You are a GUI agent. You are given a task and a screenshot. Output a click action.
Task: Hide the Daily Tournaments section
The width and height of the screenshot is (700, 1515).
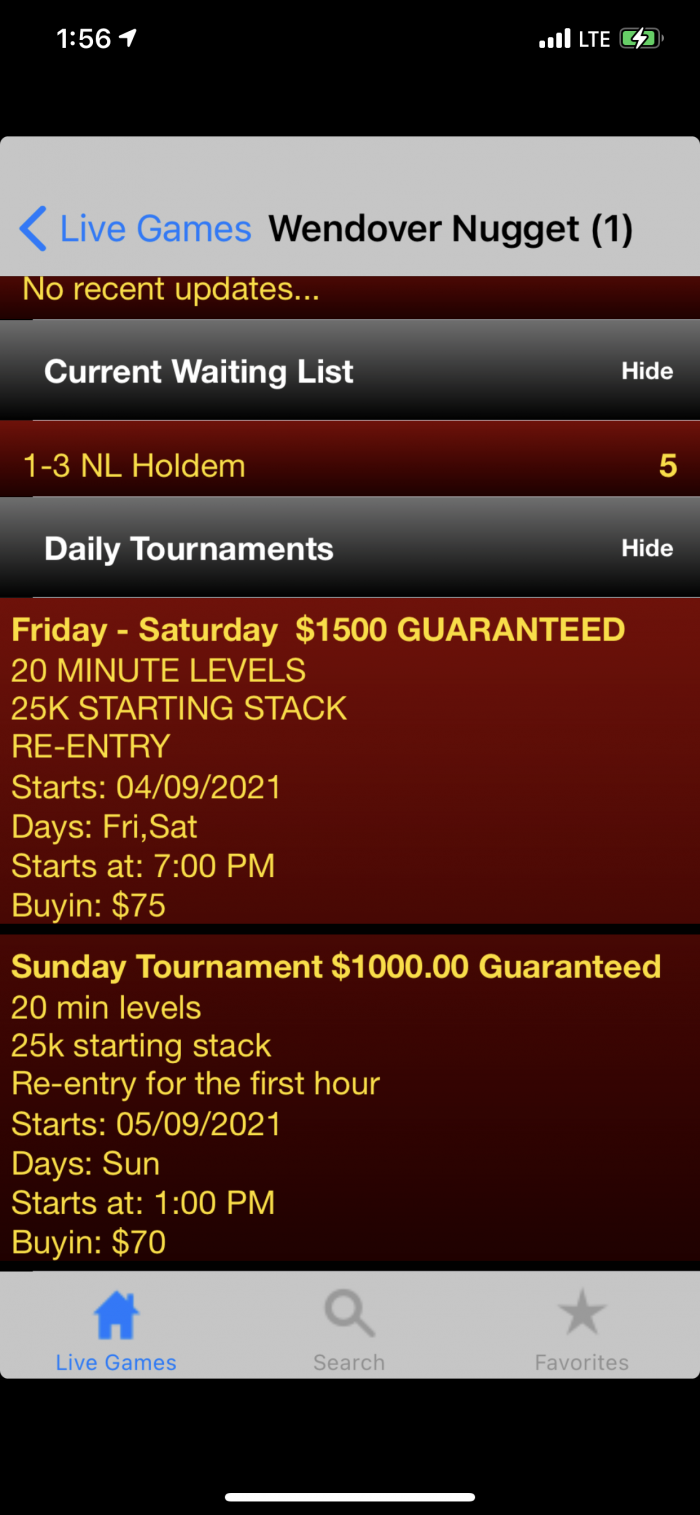646,548
